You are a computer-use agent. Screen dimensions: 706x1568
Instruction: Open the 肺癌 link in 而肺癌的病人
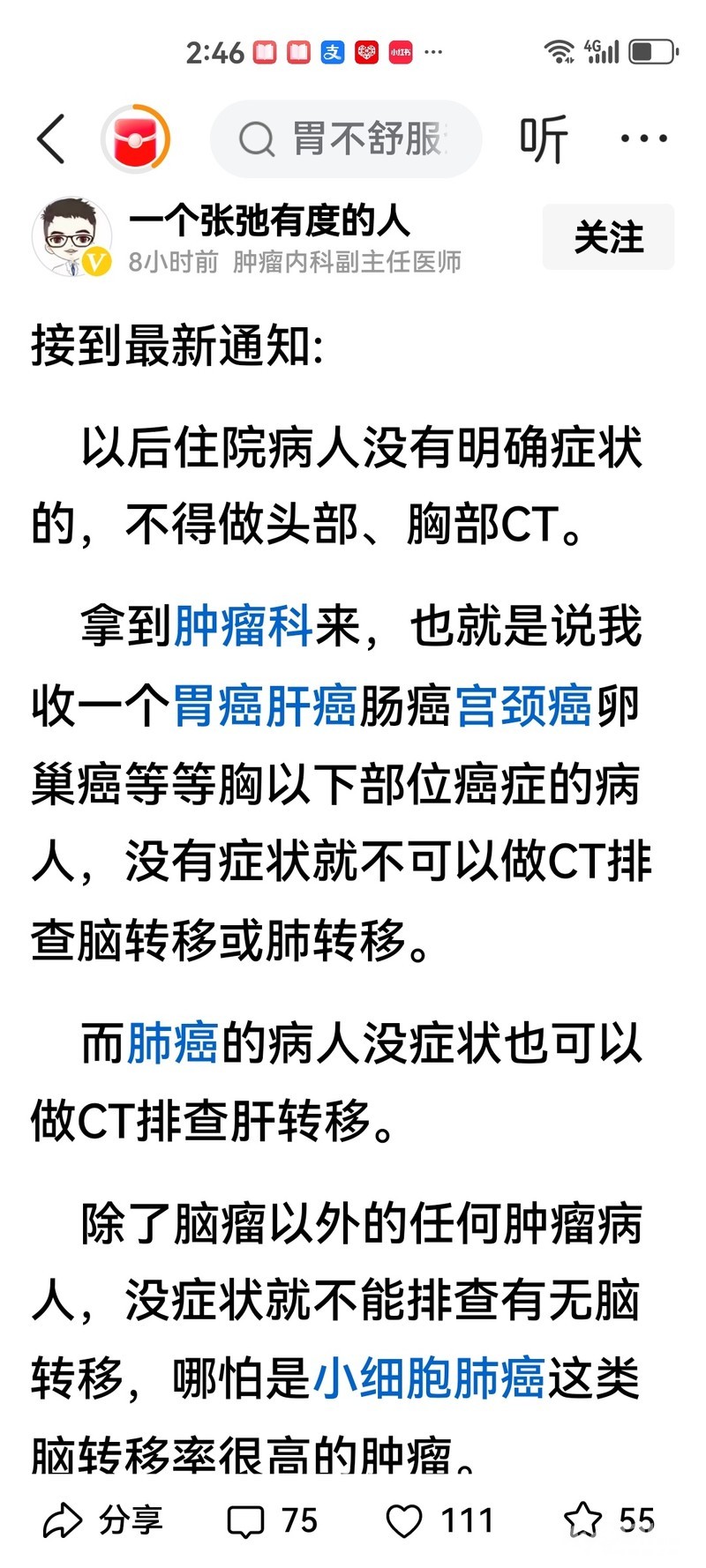173,1042
